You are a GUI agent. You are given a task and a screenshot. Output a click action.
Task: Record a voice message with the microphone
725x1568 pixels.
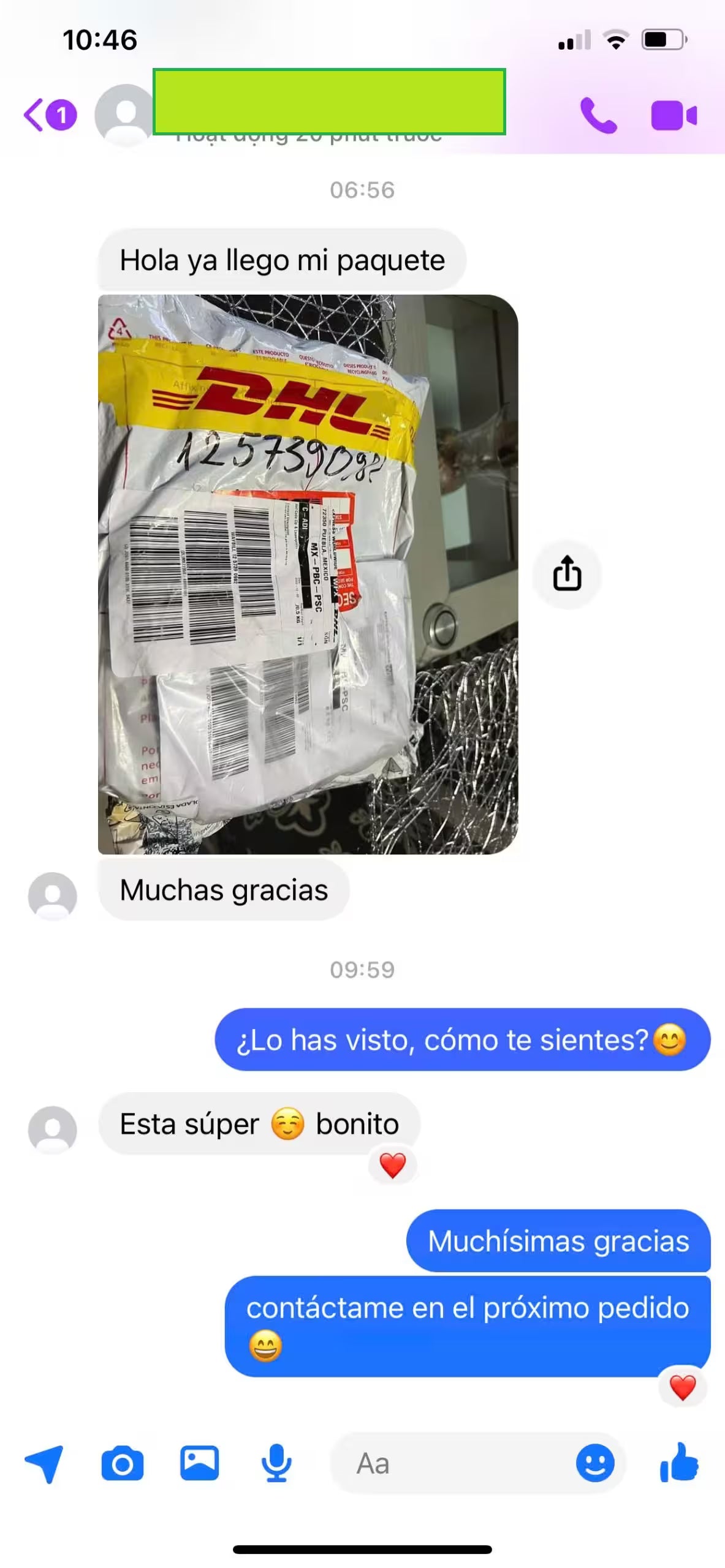(x=276, y=1463)
